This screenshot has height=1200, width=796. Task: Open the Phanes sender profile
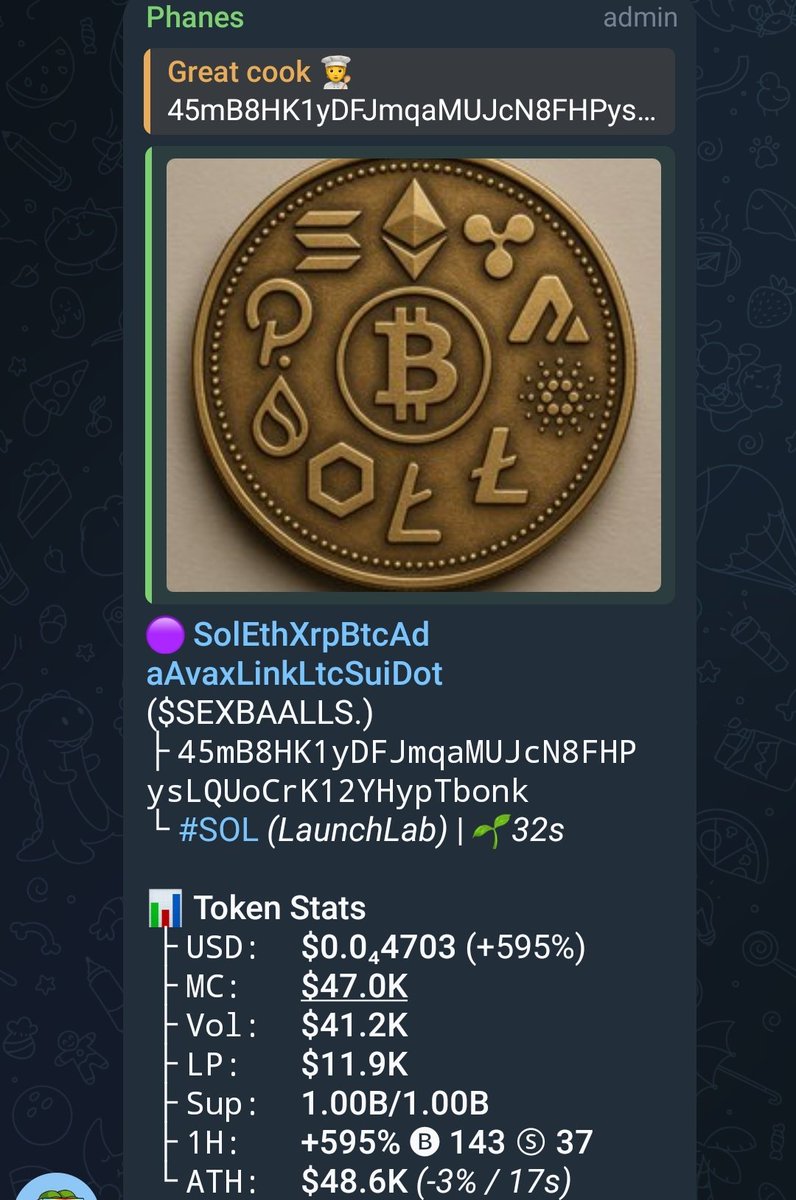click(x=194, y=18)
